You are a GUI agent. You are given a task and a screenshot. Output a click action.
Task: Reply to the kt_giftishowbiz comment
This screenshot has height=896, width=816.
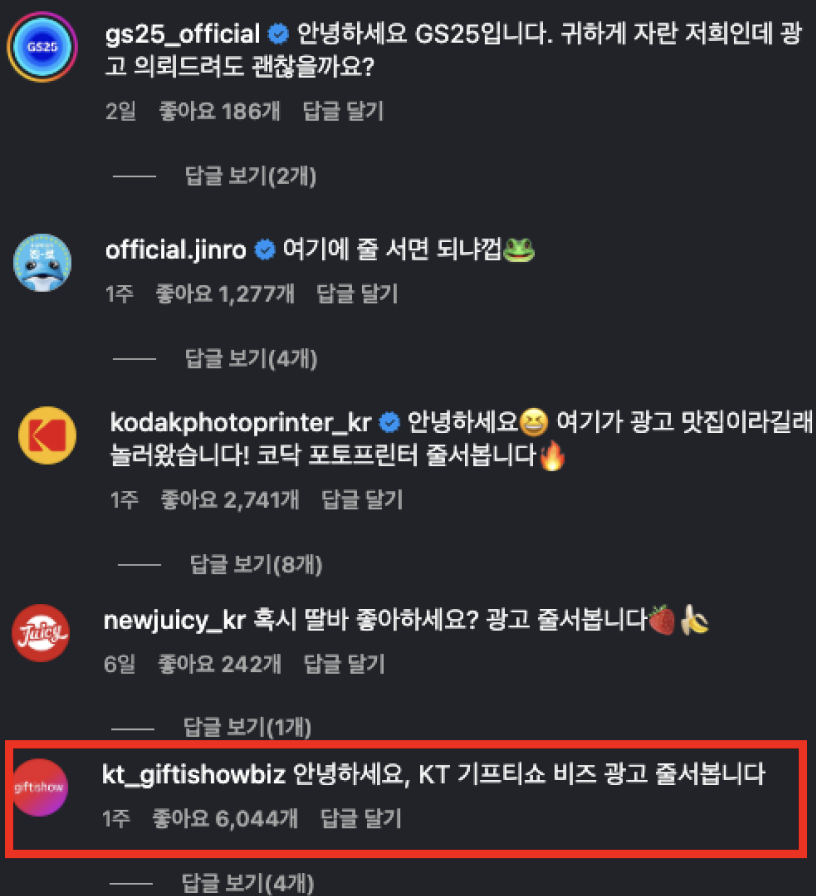(360, 819)
